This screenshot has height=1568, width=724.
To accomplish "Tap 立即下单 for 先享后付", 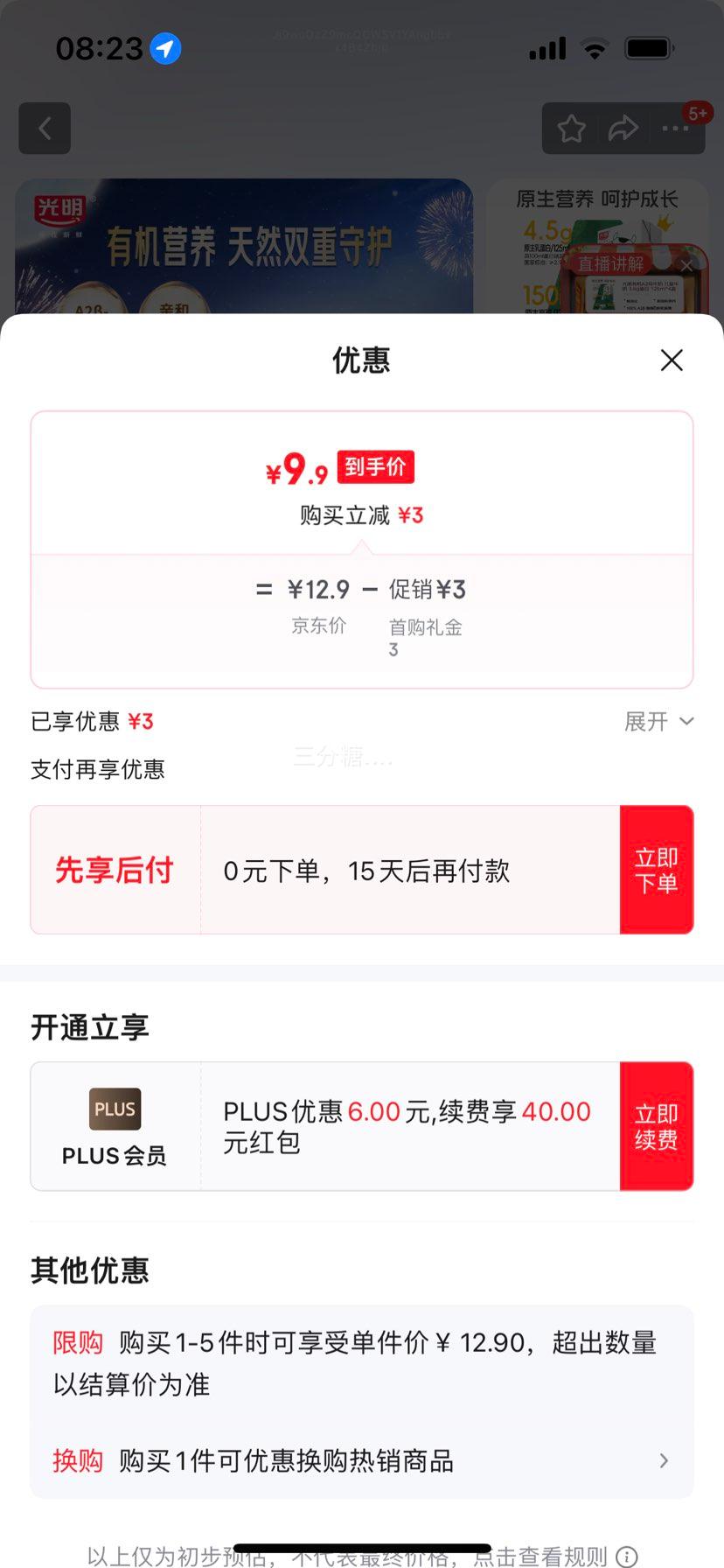I will point(656,871).
